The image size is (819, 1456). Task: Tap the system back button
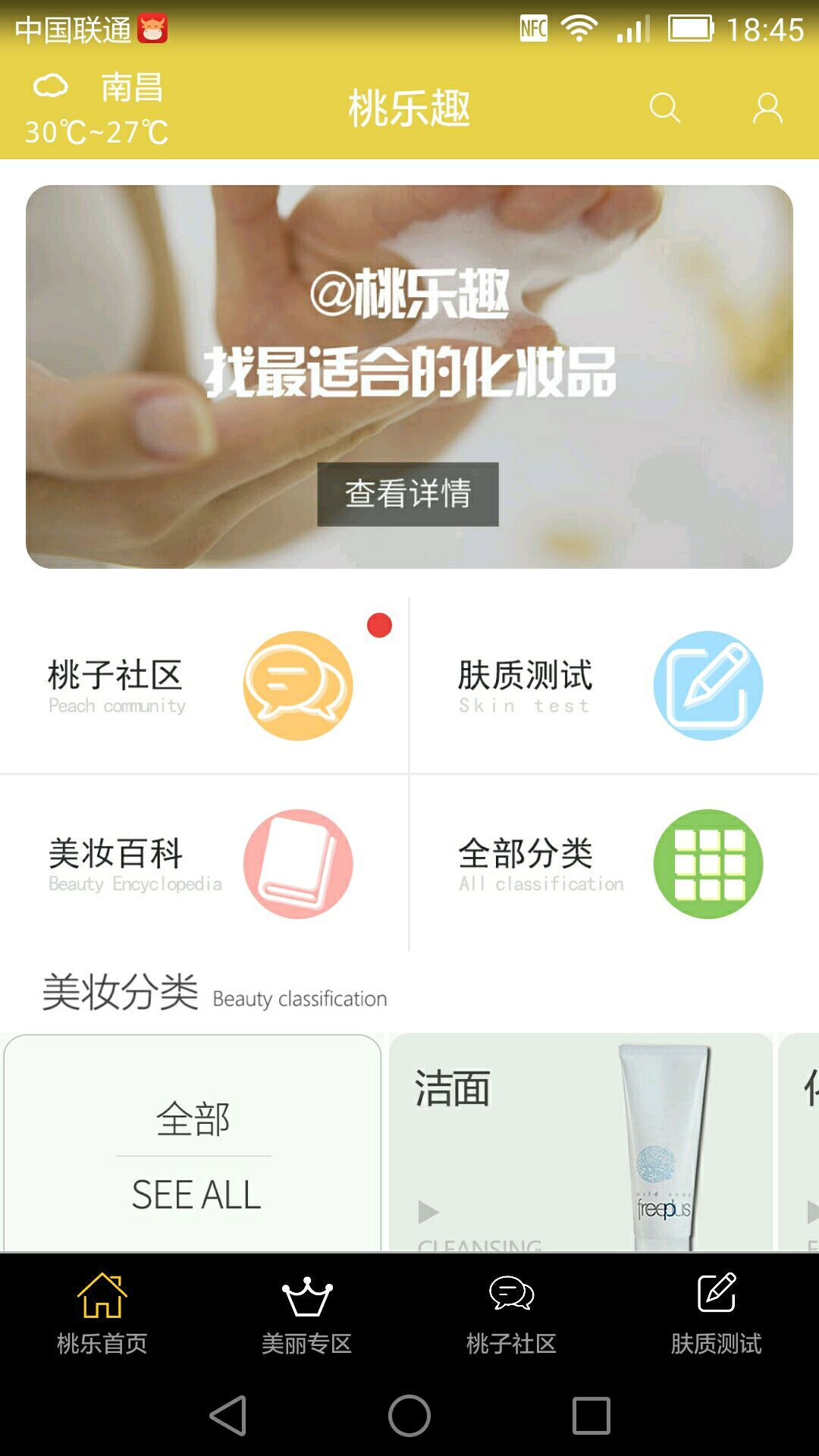227,1415
